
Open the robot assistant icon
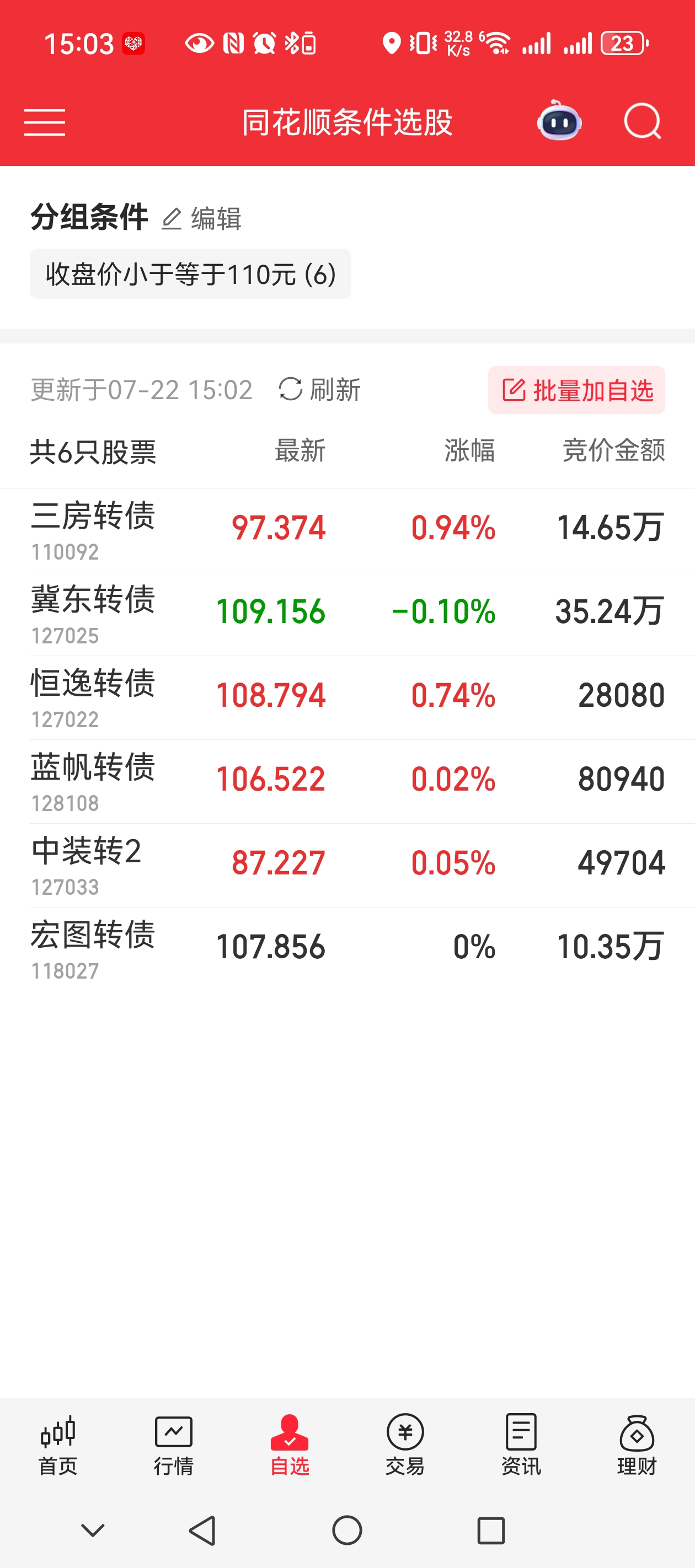coord(559,121)
